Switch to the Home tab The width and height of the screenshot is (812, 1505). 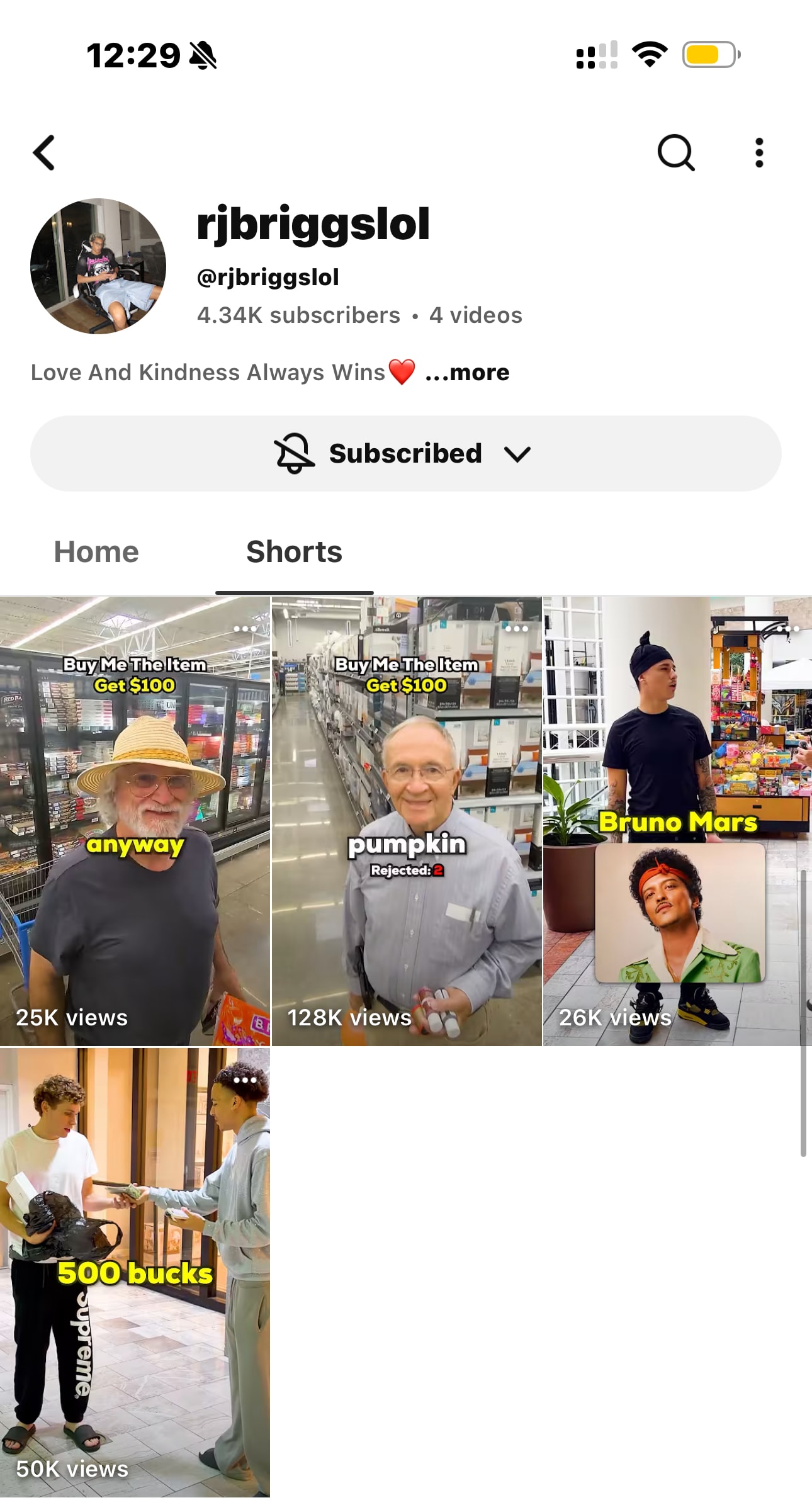pyautogui.click(x=96, y=552)
